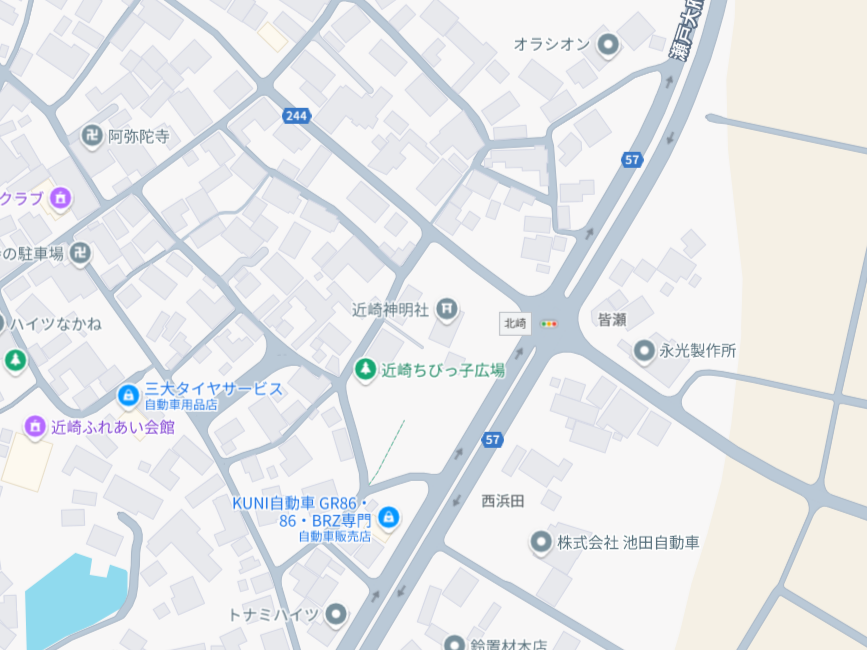Viewport: 867px width, 650px height.
Task: Open 三大タイヤサービス shop marker
Action: (128, 396)
